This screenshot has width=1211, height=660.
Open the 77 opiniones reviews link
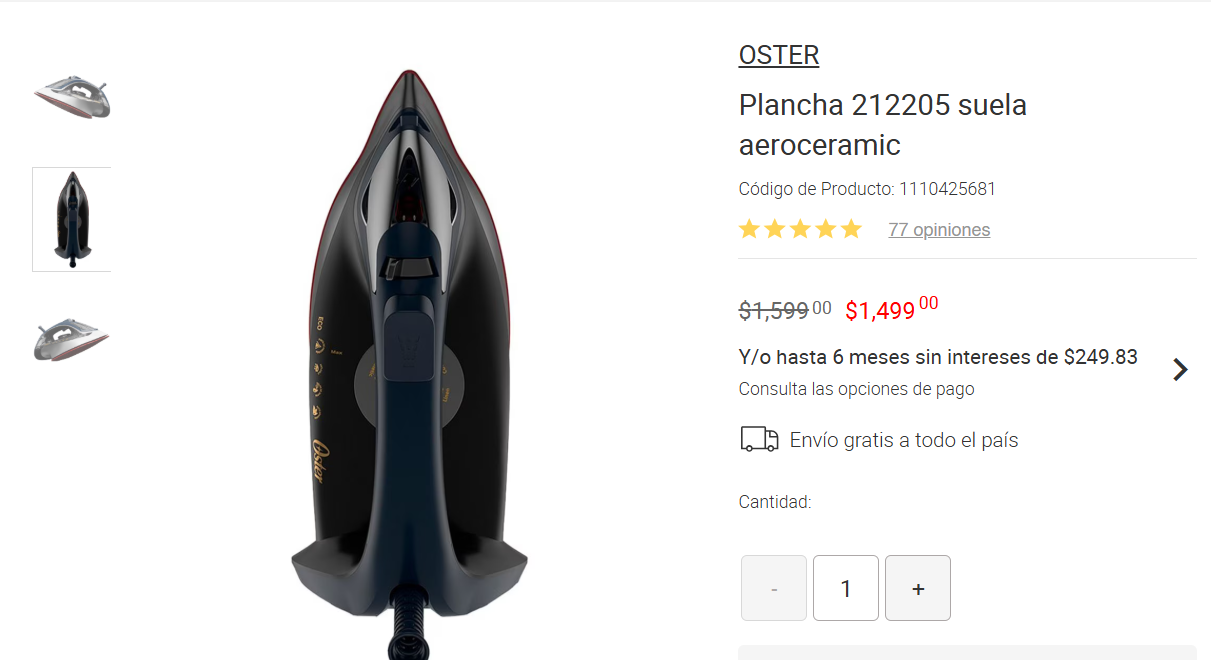tap(938, 230)
